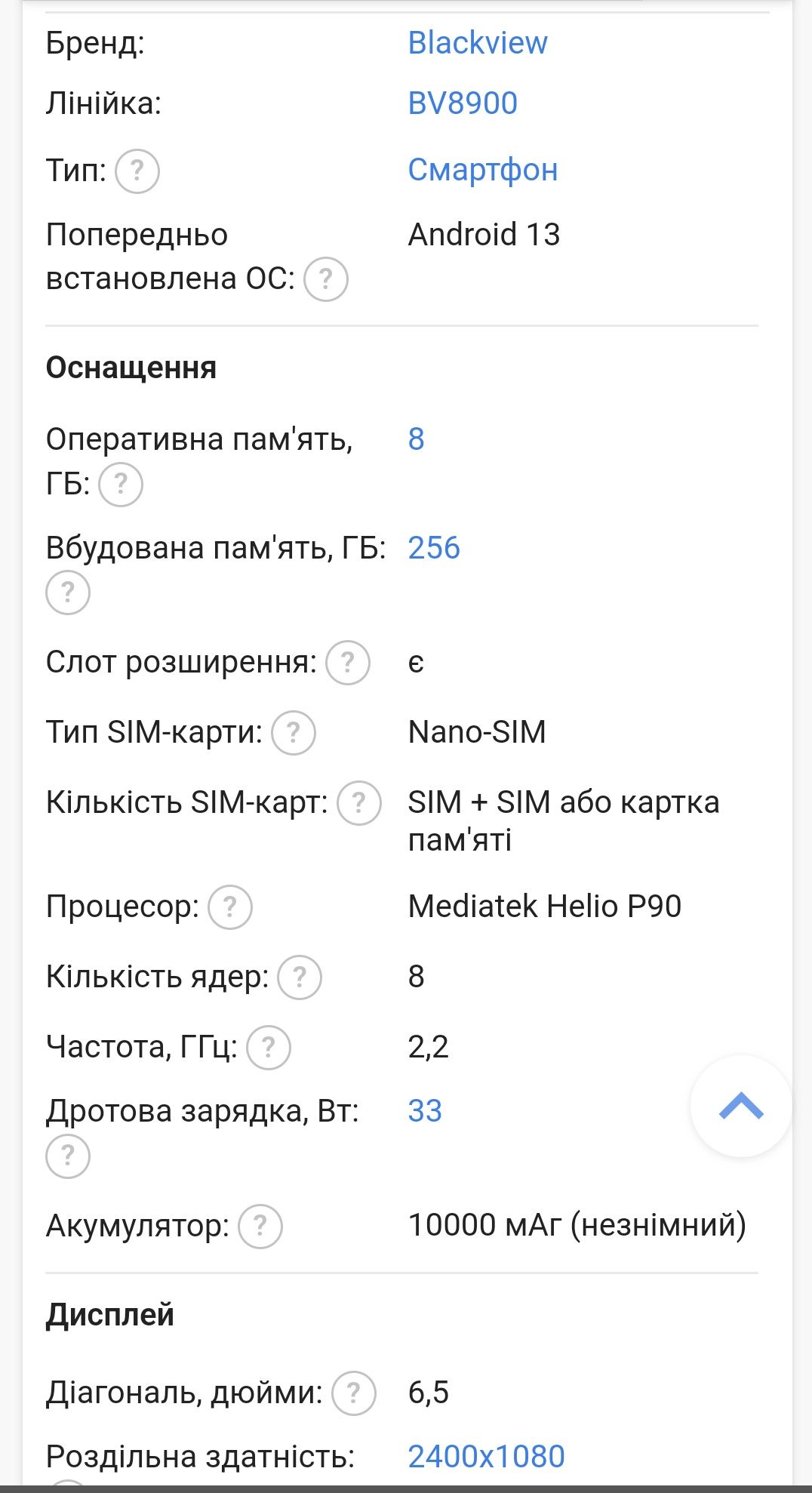Show help for Тип SIM-карти
This screenshot has width=812, height=1493.
point(294,733)
